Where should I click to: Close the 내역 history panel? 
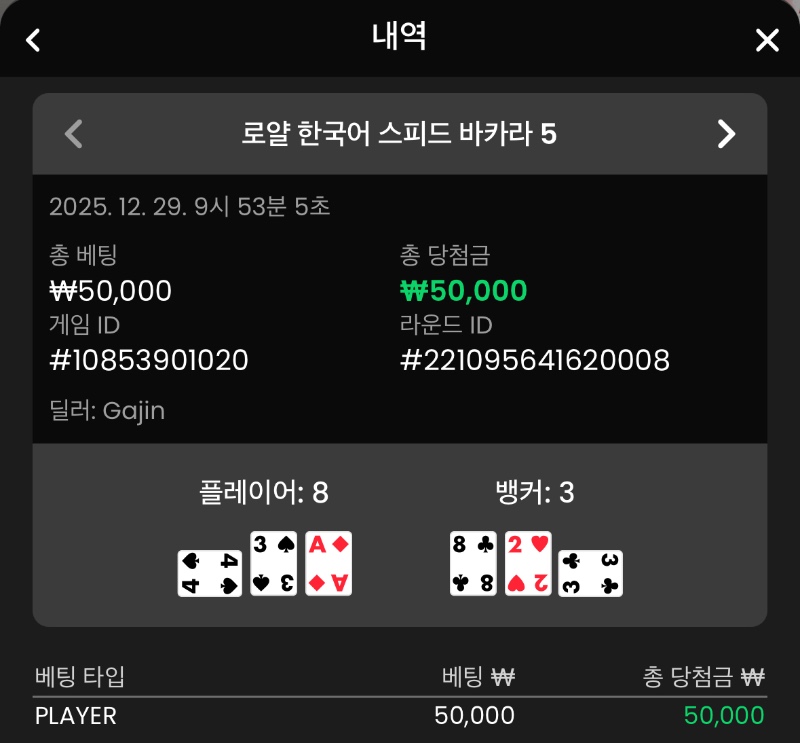[767, 40]
